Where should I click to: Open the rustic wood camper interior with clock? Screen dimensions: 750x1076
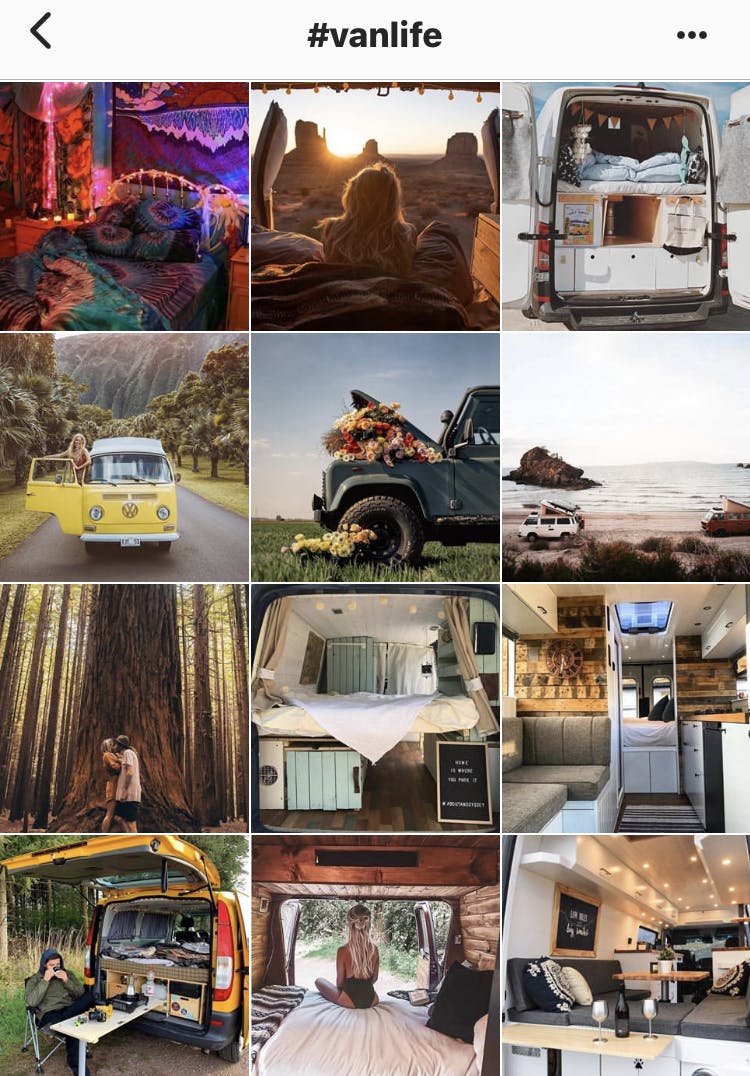(626, 708)
